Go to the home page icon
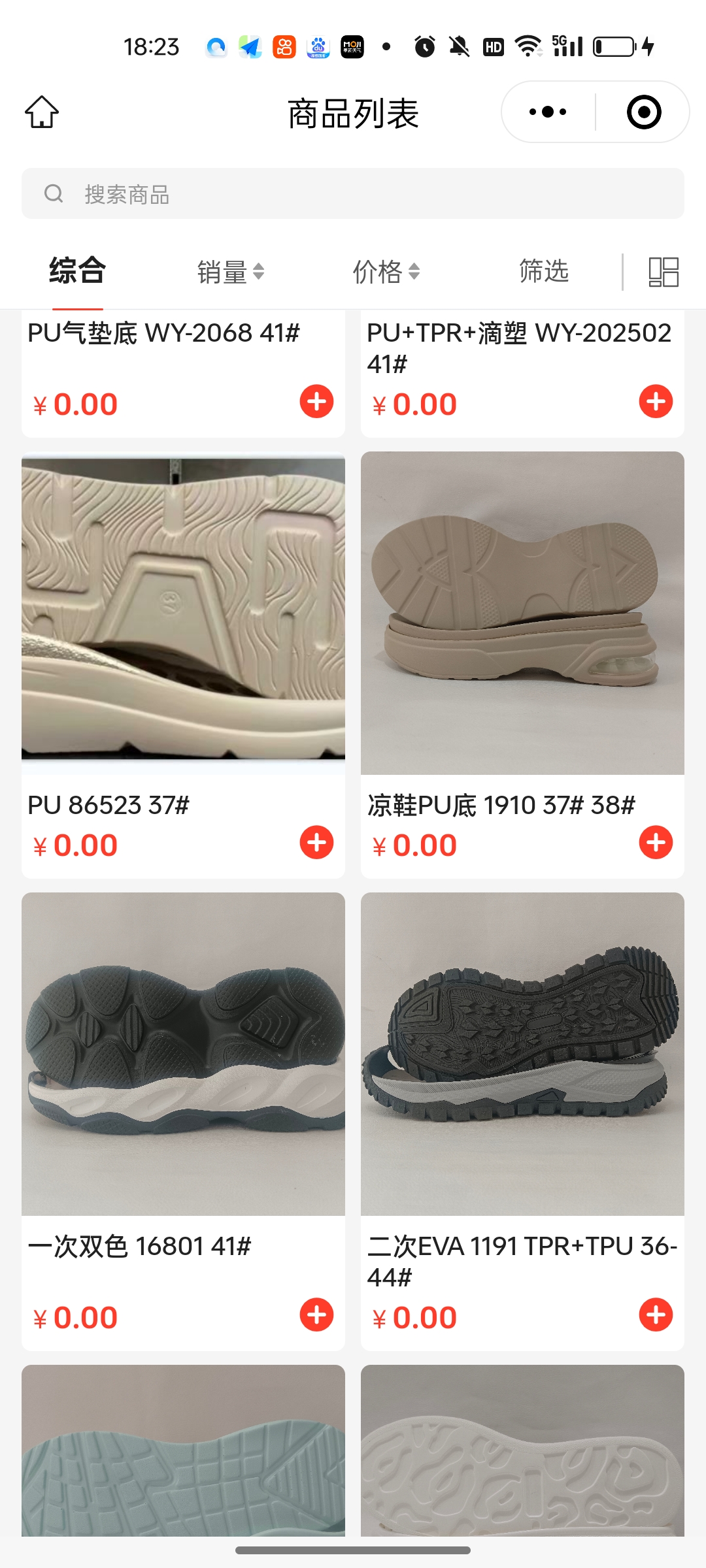Image resolution: width=706 pixels, height=1568 pixels. [x=42, y=112]
